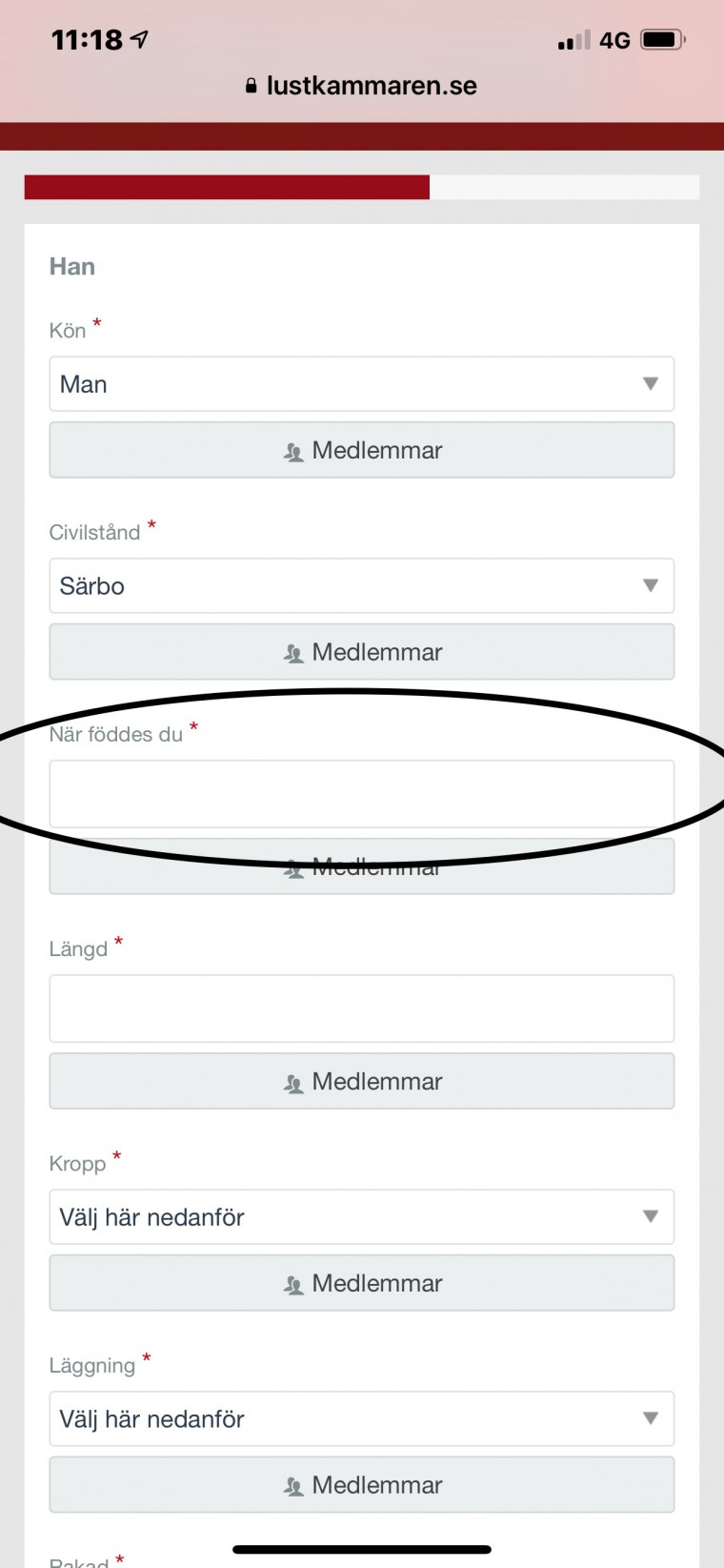724x1568 pixels.
Task: Tap the lustkammaren.se address bar
Action: coord(361,86)
